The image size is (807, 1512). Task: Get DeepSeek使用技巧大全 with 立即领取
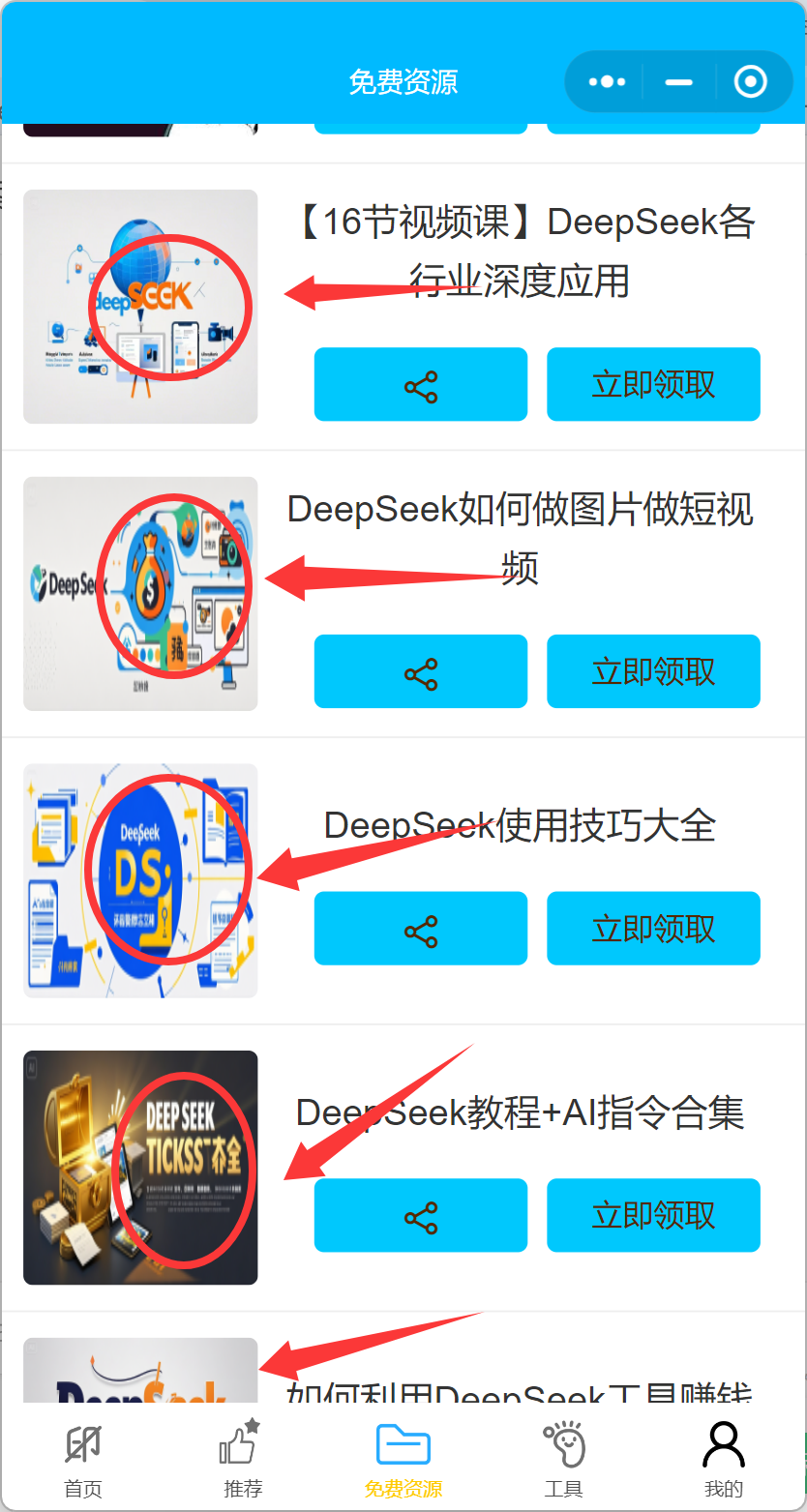pos(653,929)
